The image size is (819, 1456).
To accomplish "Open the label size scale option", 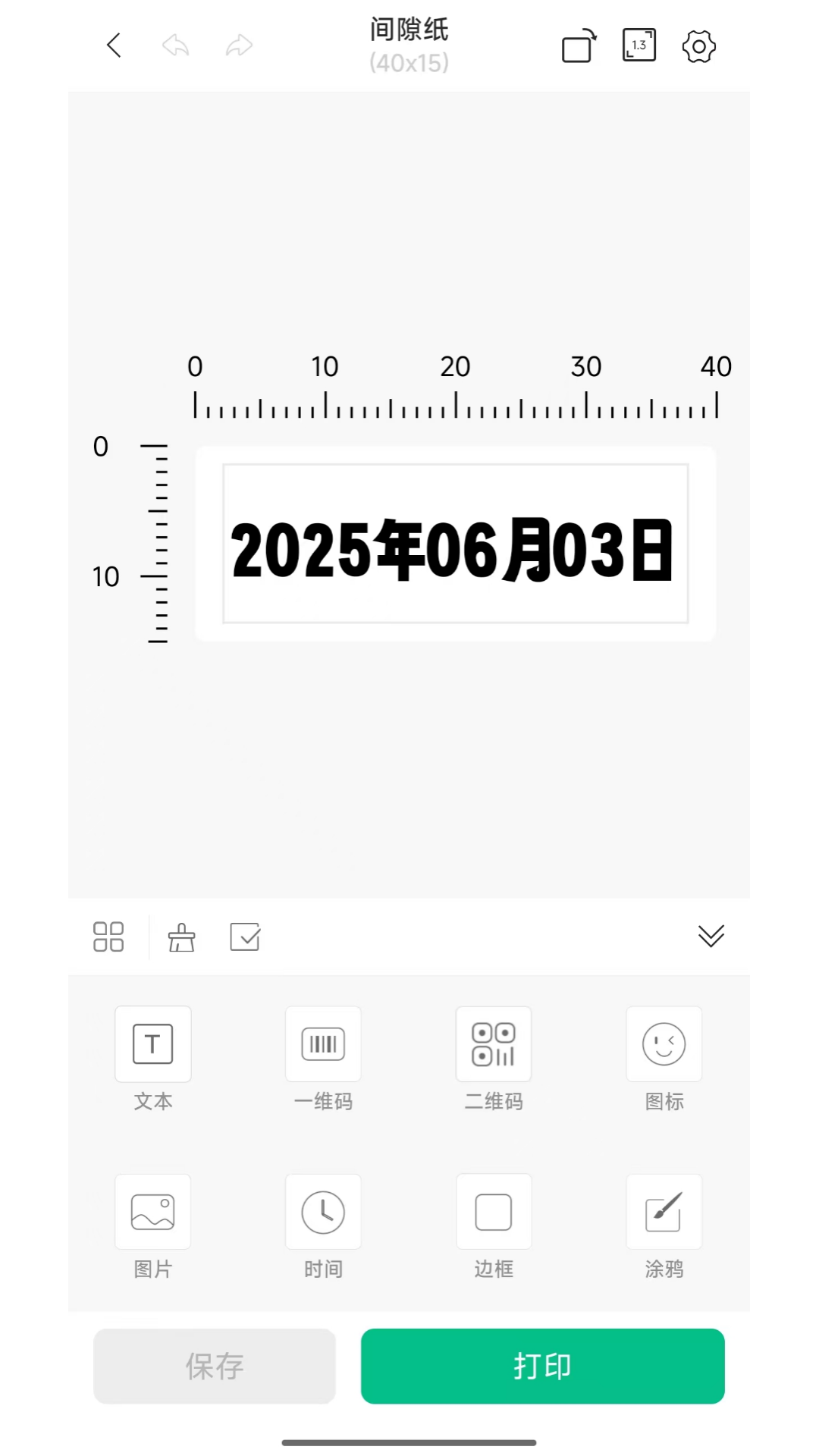I will coord(639,45).
